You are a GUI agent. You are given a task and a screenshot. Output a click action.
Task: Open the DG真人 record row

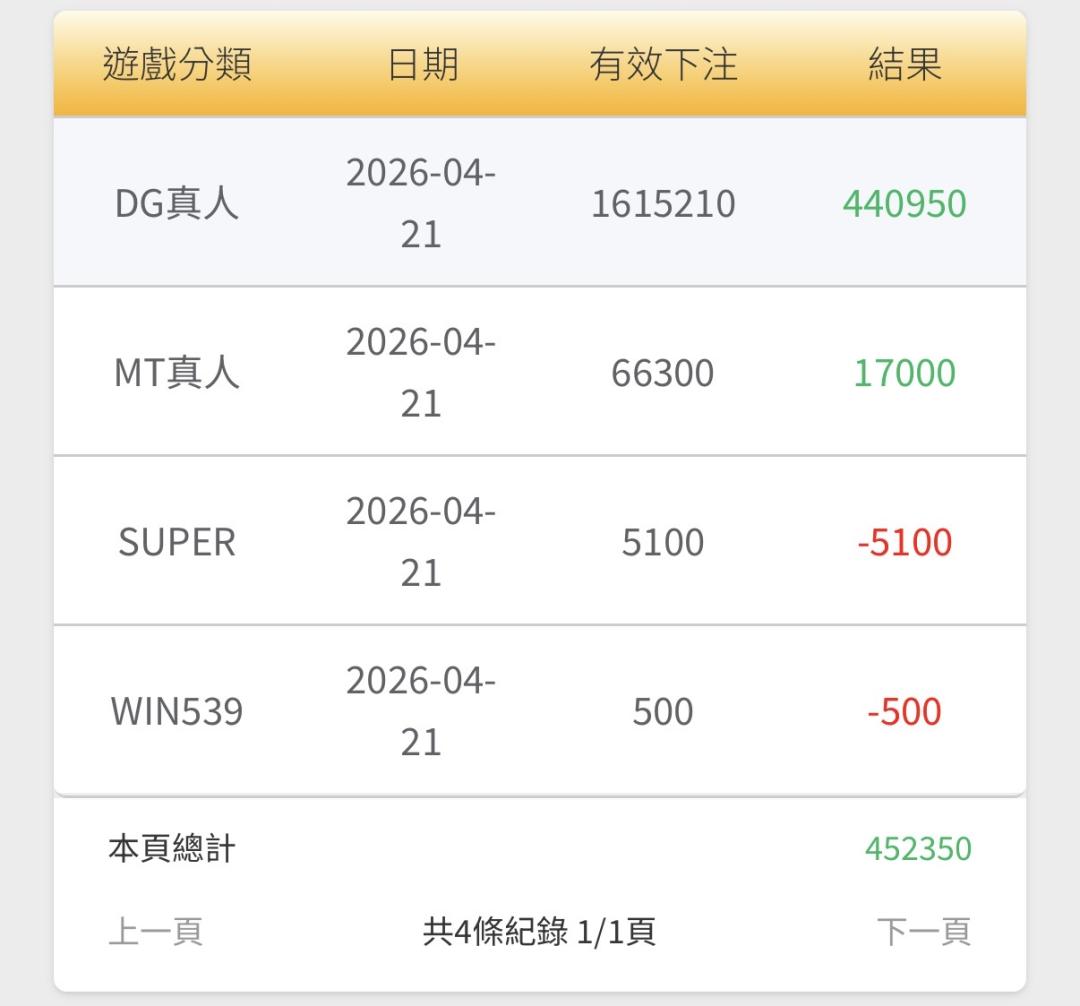(x=540, y=203)
